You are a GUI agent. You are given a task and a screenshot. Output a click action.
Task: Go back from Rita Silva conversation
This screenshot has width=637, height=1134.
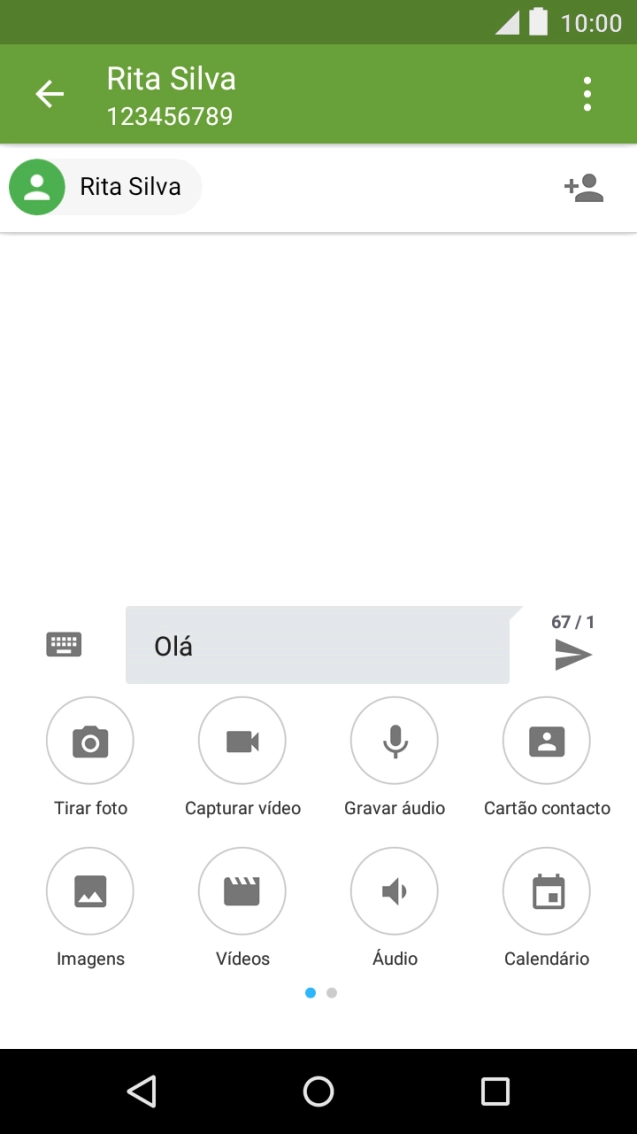coord(49,94)
